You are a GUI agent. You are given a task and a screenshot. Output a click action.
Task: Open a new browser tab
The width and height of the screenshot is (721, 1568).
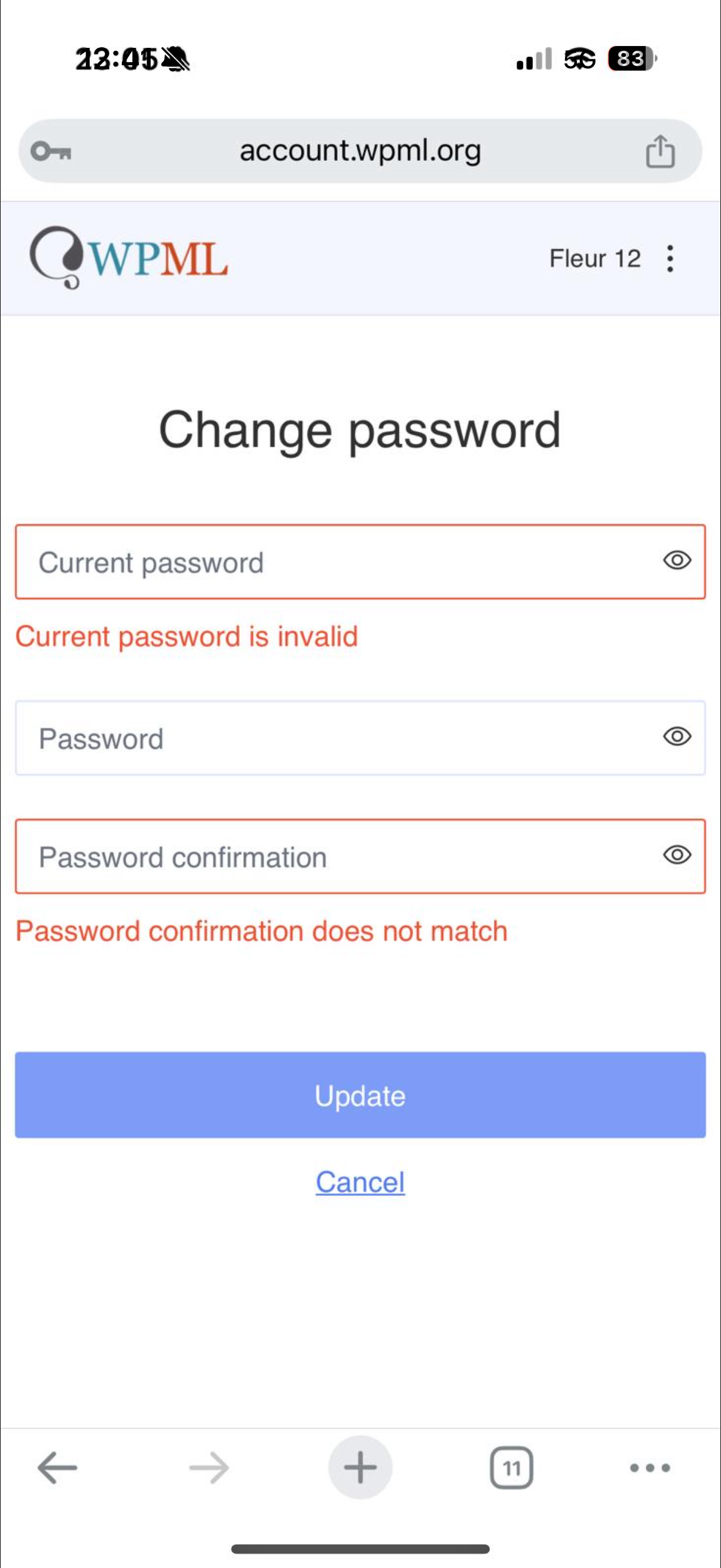[360, 1468]
